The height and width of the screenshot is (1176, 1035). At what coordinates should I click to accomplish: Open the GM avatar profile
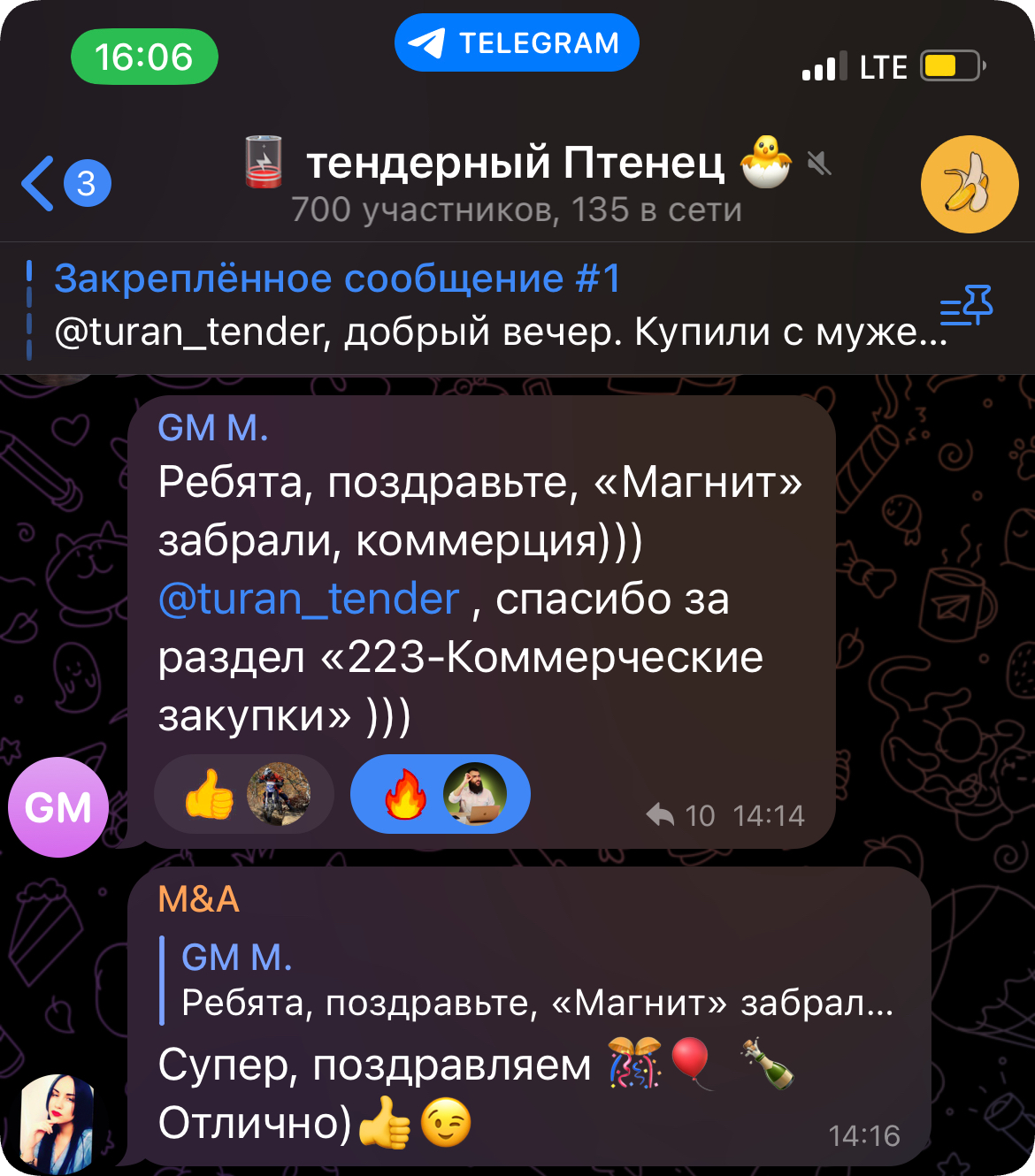pos(58,807)
